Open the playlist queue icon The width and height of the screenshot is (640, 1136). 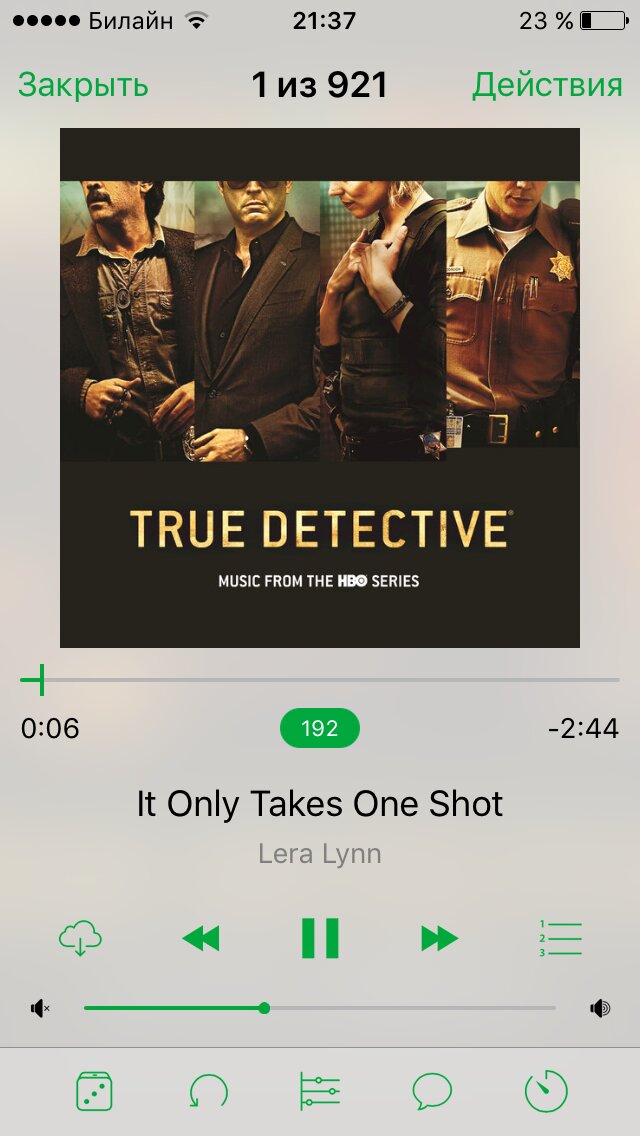tap(560, 938)
